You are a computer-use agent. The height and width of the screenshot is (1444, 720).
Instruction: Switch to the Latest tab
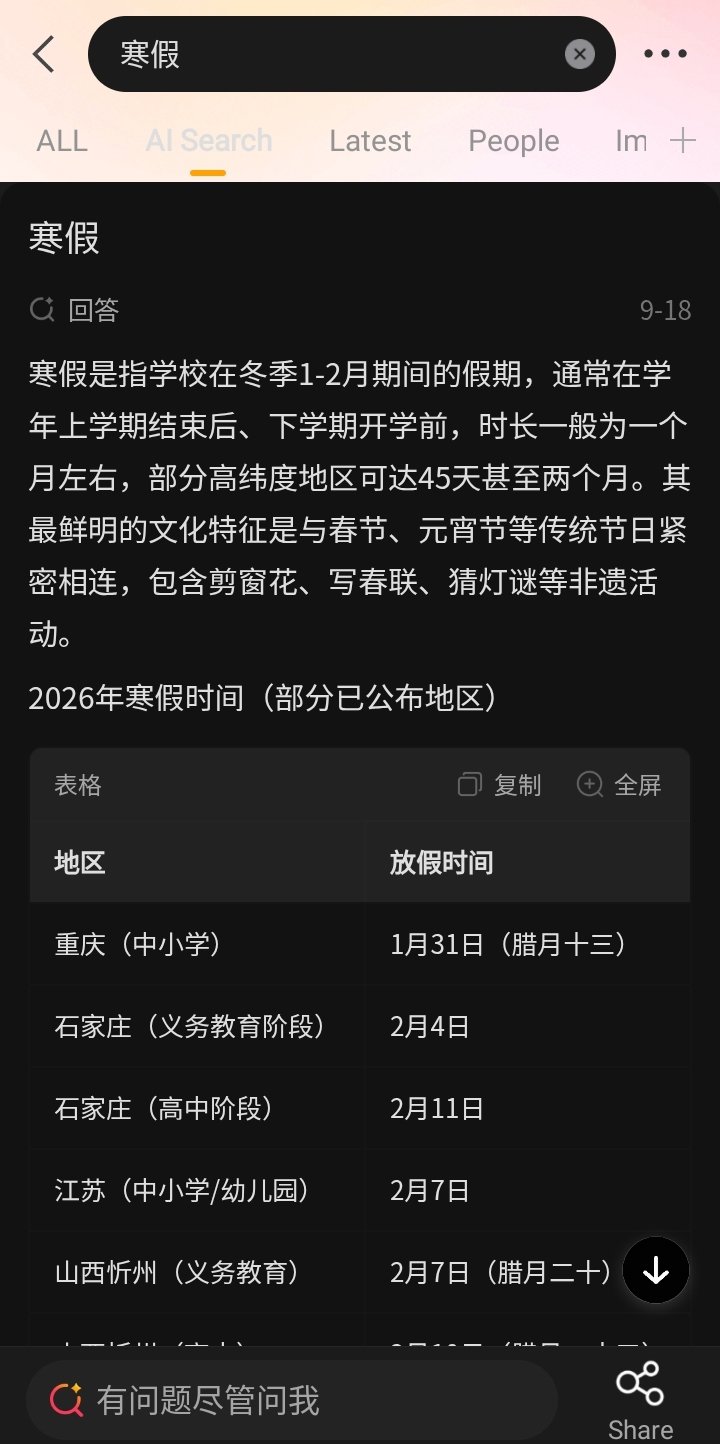pyautogui.click(x=370, y=141)
